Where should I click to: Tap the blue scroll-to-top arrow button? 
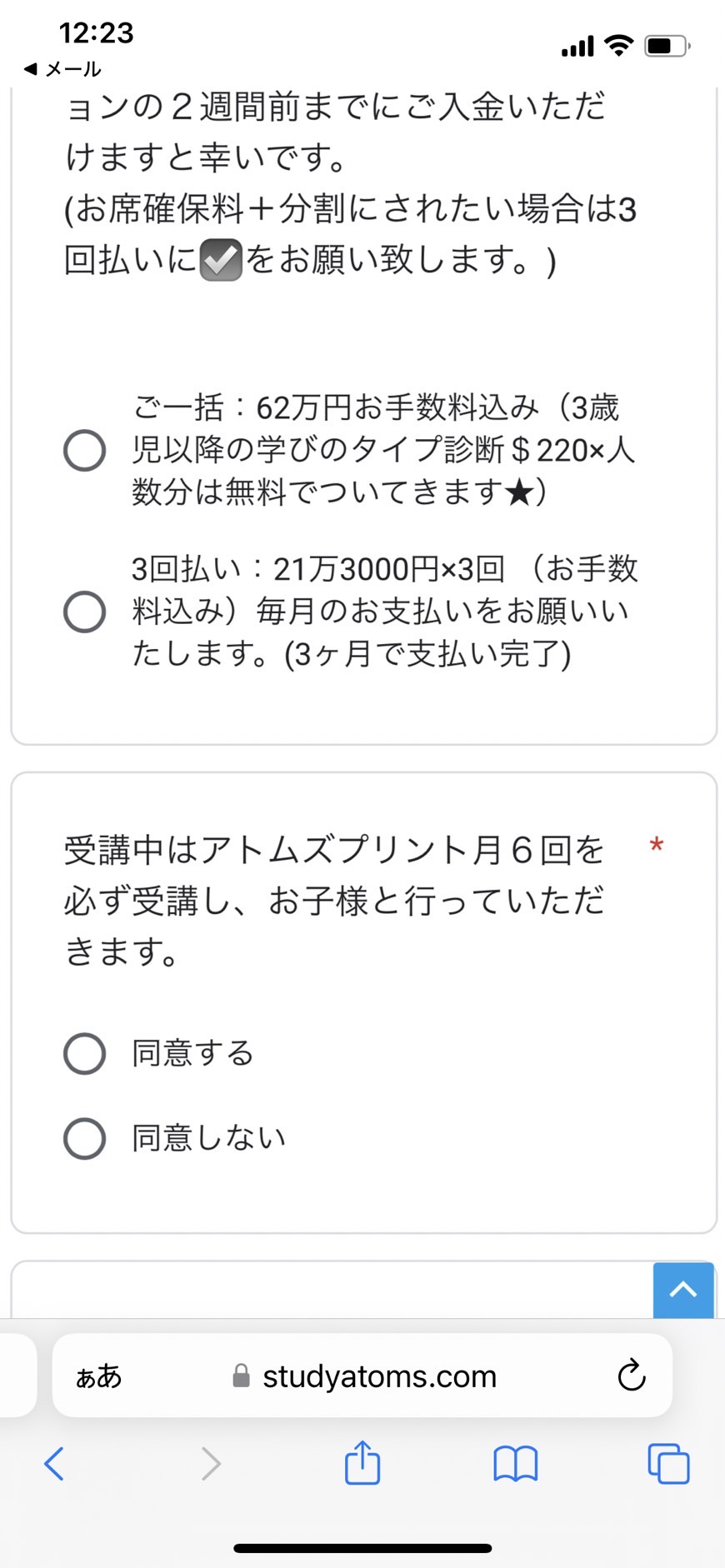coord(683,1290)
